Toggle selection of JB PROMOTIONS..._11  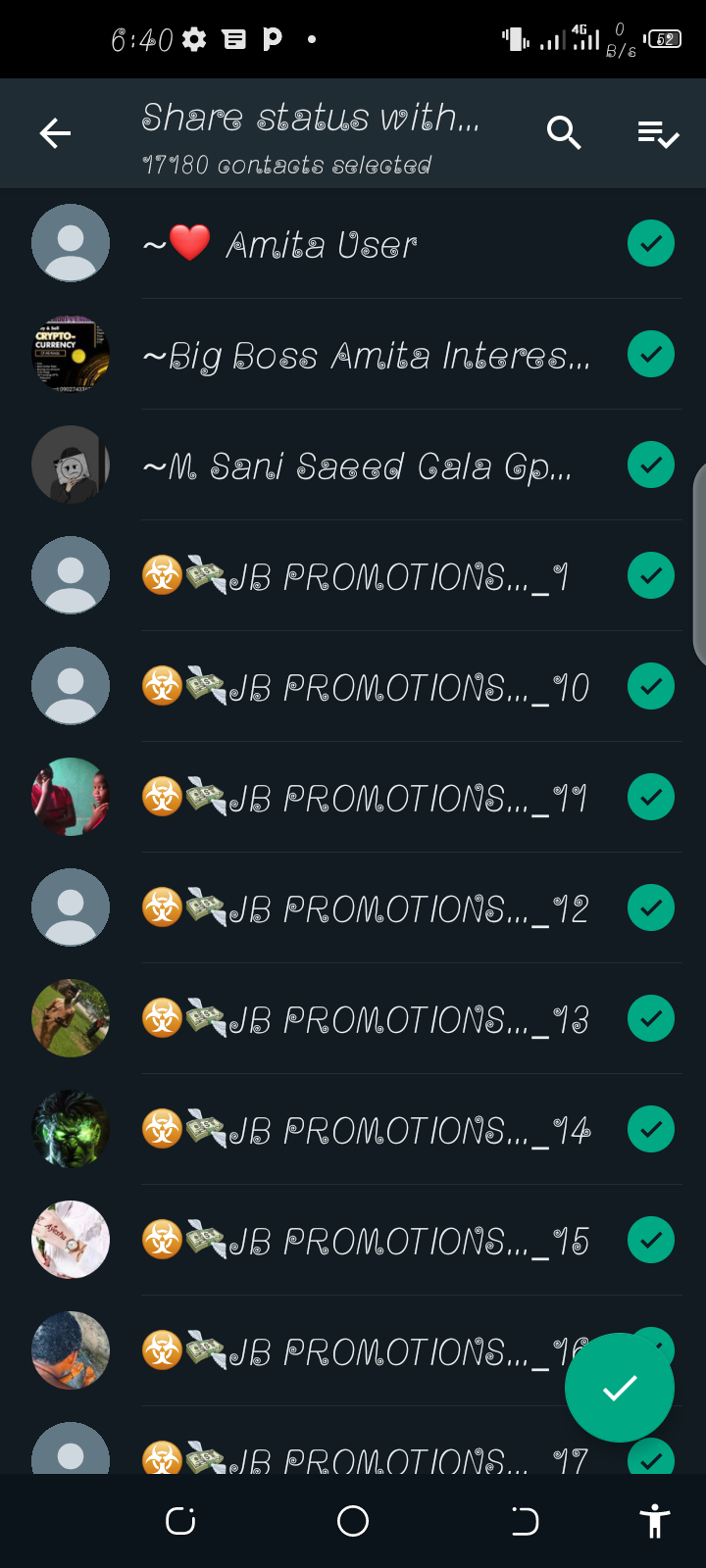click(651, 797)
